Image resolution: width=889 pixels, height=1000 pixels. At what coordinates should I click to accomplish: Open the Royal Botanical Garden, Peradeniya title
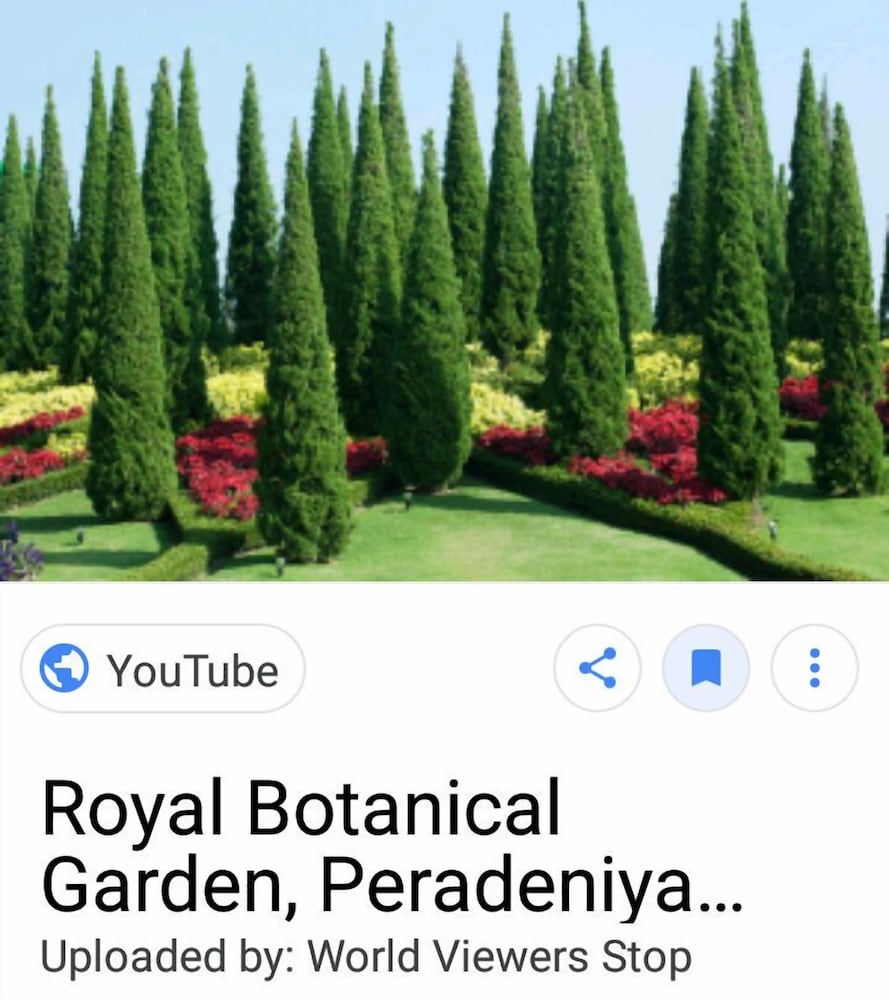(392, 847)
